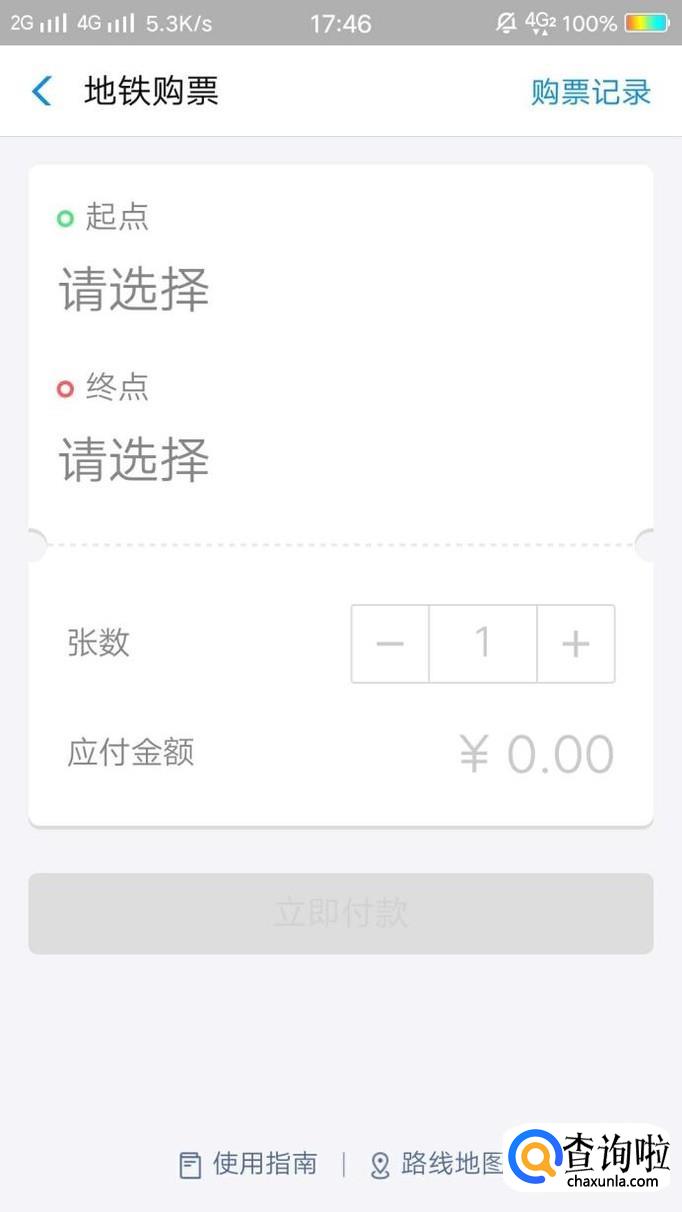Select the 起点 starting station
The image size is (682, 1212).
[134, 290]
